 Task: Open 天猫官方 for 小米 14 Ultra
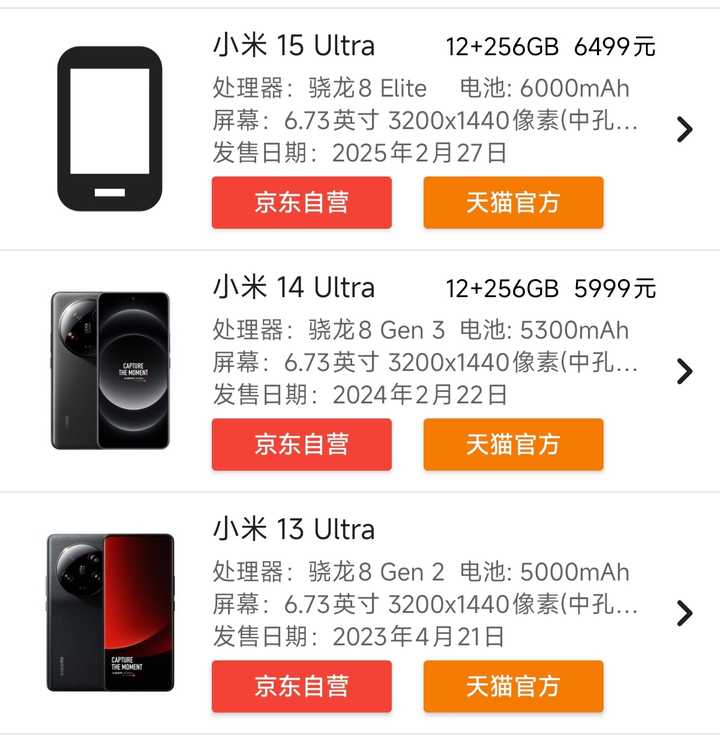(513, 444)
